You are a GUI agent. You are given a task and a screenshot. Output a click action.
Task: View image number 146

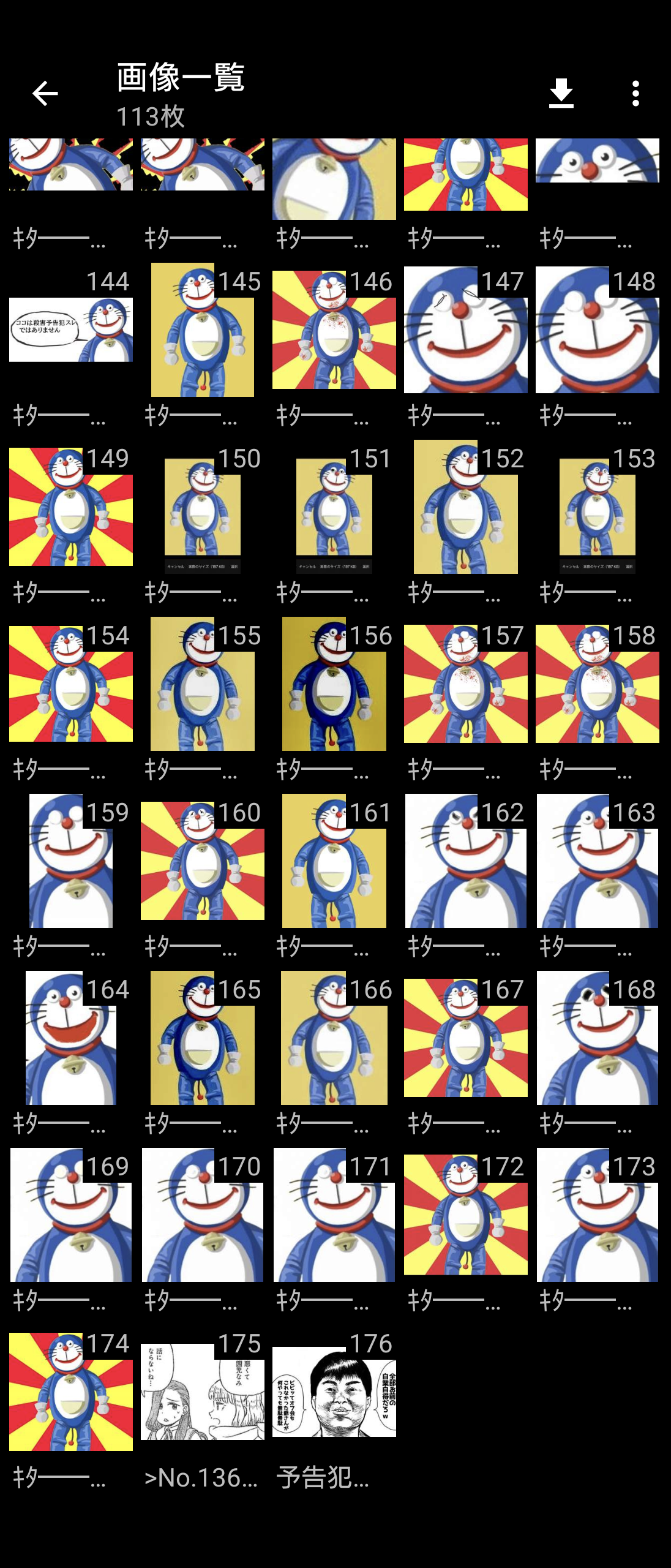coord(334,331)
